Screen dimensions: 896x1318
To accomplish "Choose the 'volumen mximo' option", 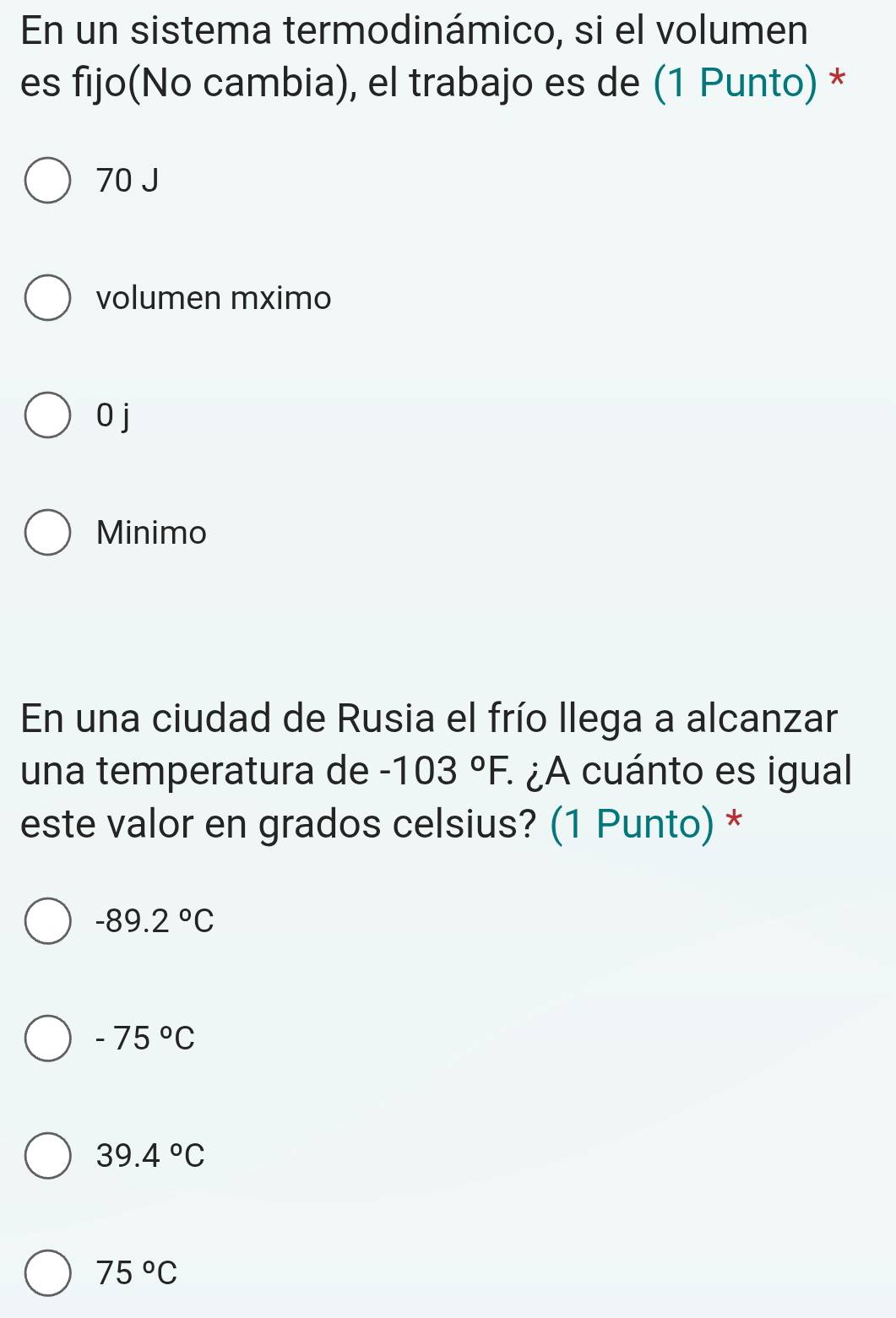I will click(47, 298).
